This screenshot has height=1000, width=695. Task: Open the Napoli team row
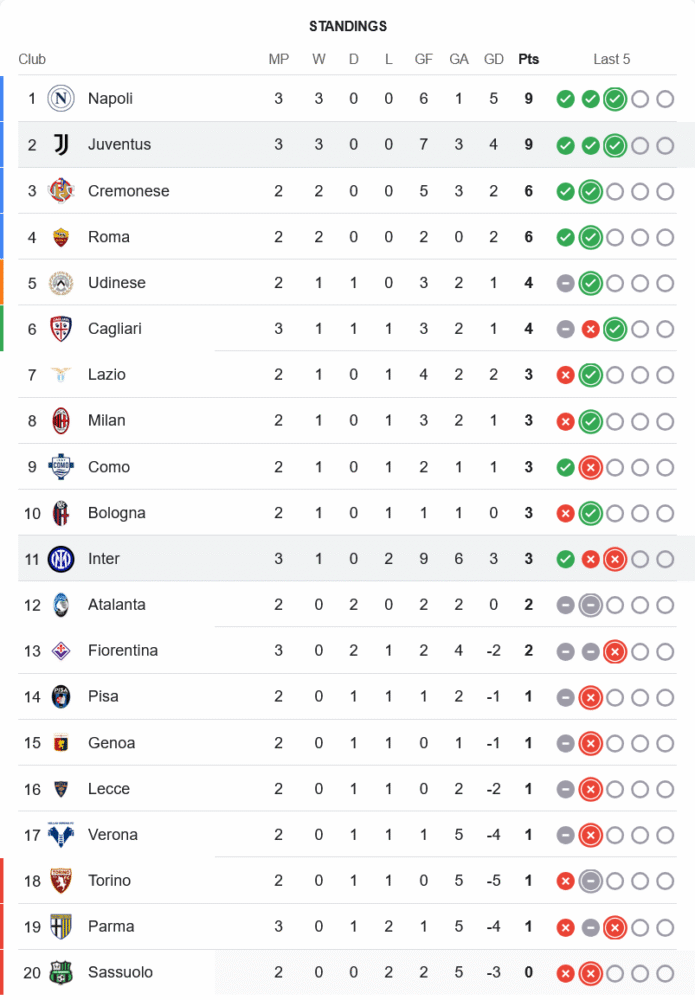point(110,98)
